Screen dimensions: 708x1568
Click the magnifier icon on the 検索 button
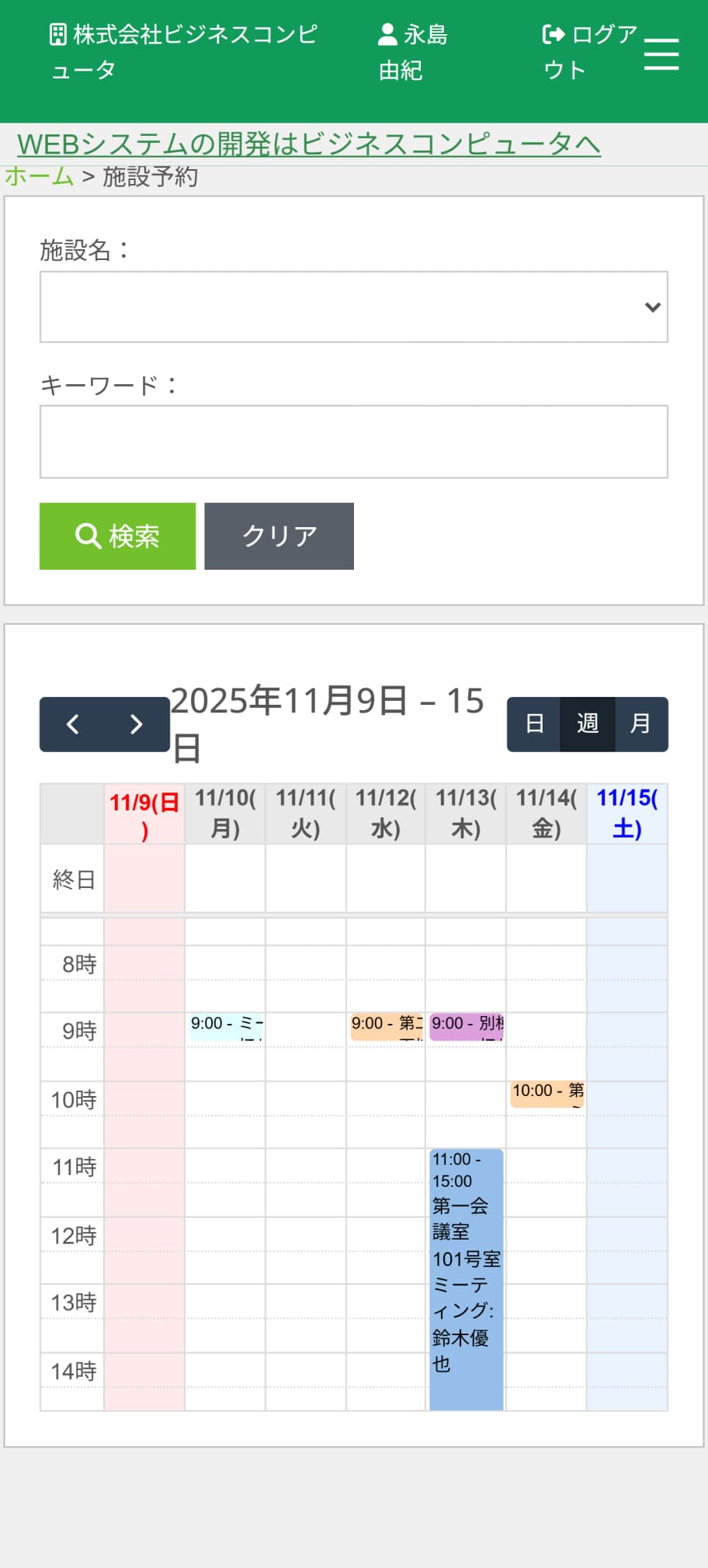click(87, 536)
